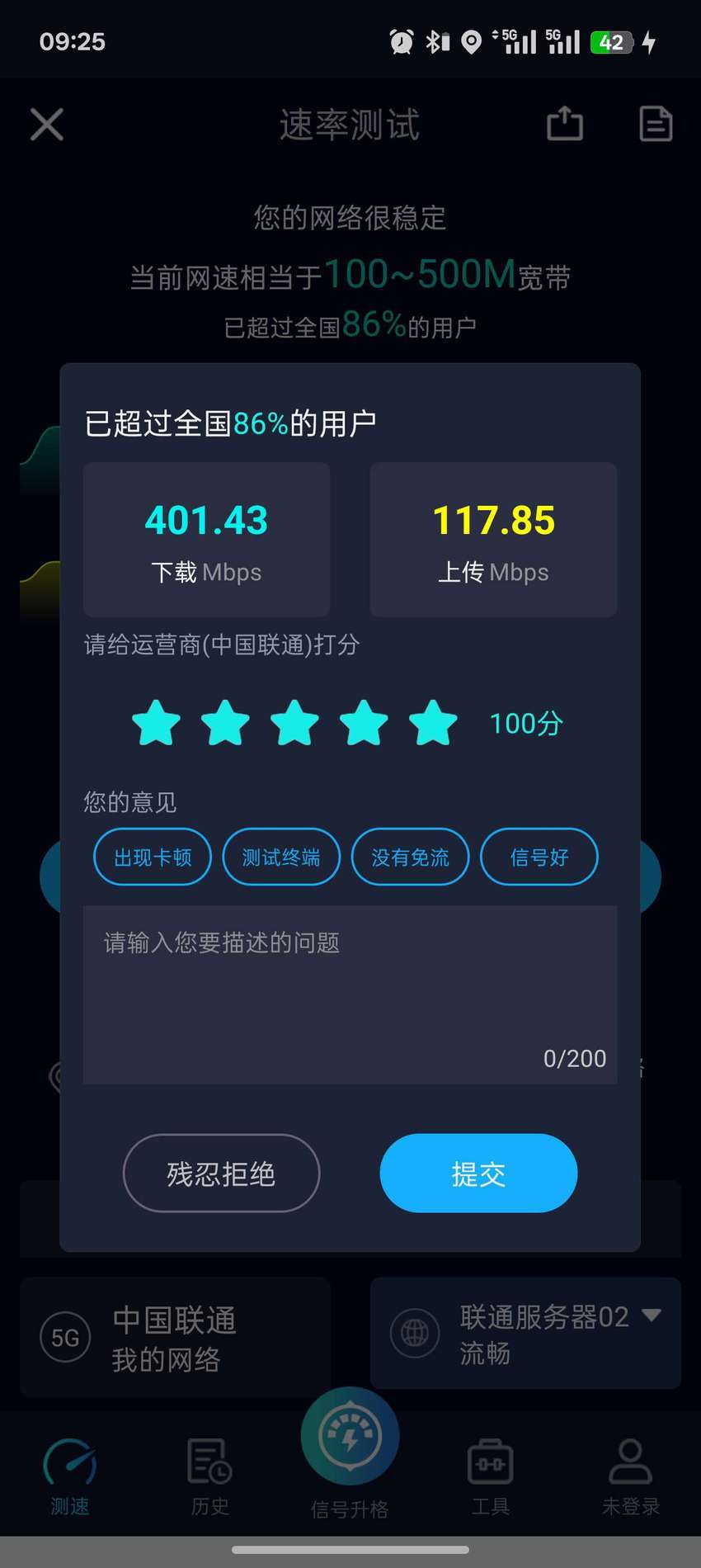
Task: Tap the 提交 submit button
Action: (478, 1173)
